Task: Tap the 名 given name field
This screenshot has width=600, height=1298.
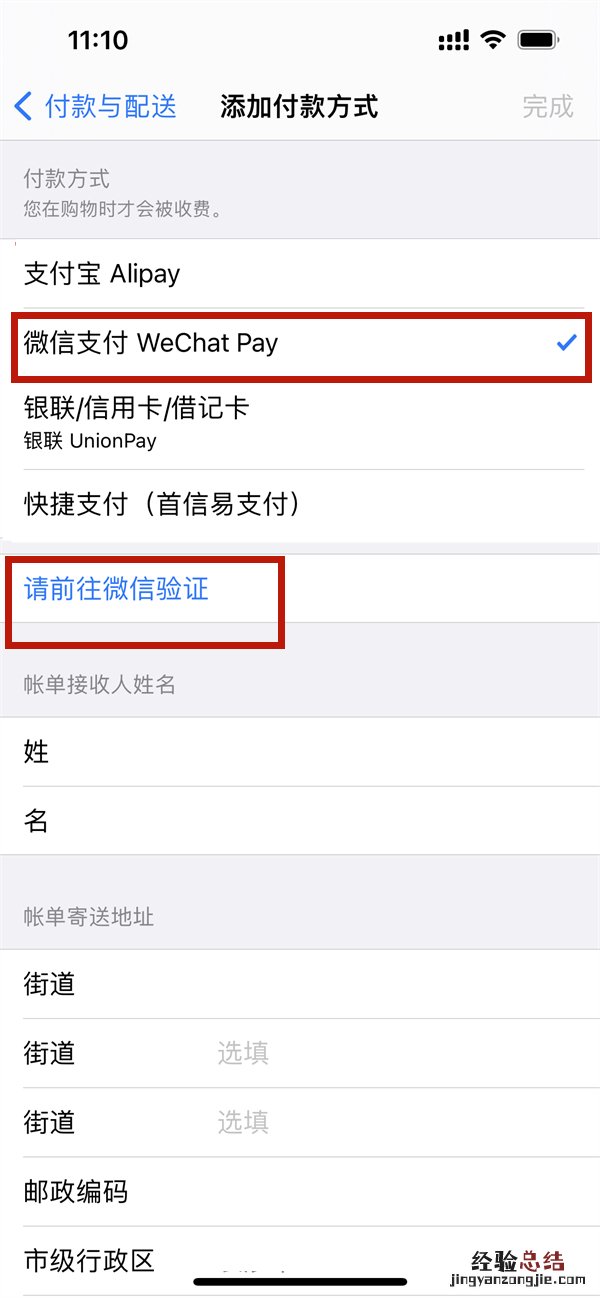Action: tap(300, 821)
